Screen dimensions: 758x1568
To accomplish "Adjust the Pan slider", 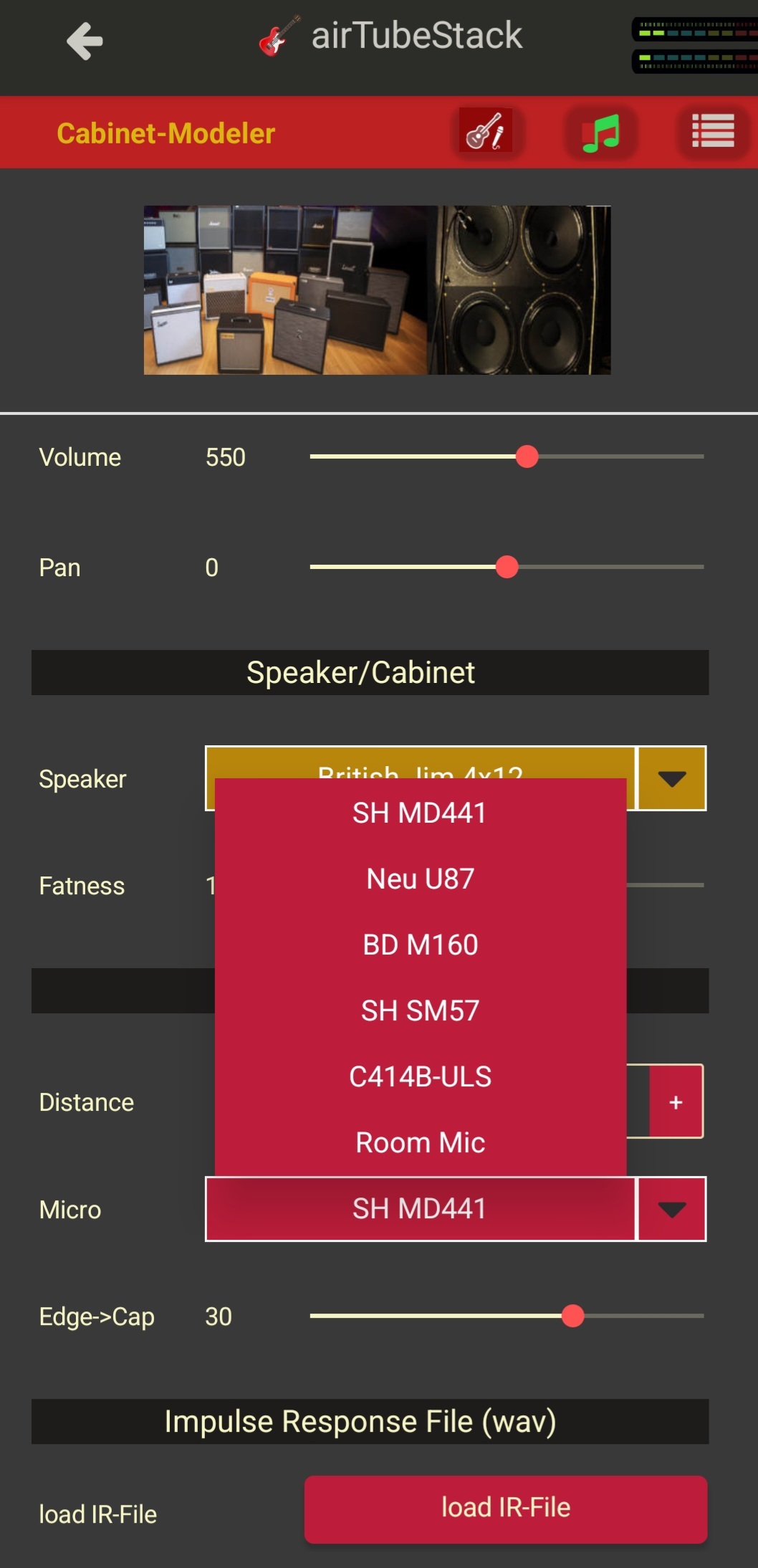I will [x=507, y=567].
